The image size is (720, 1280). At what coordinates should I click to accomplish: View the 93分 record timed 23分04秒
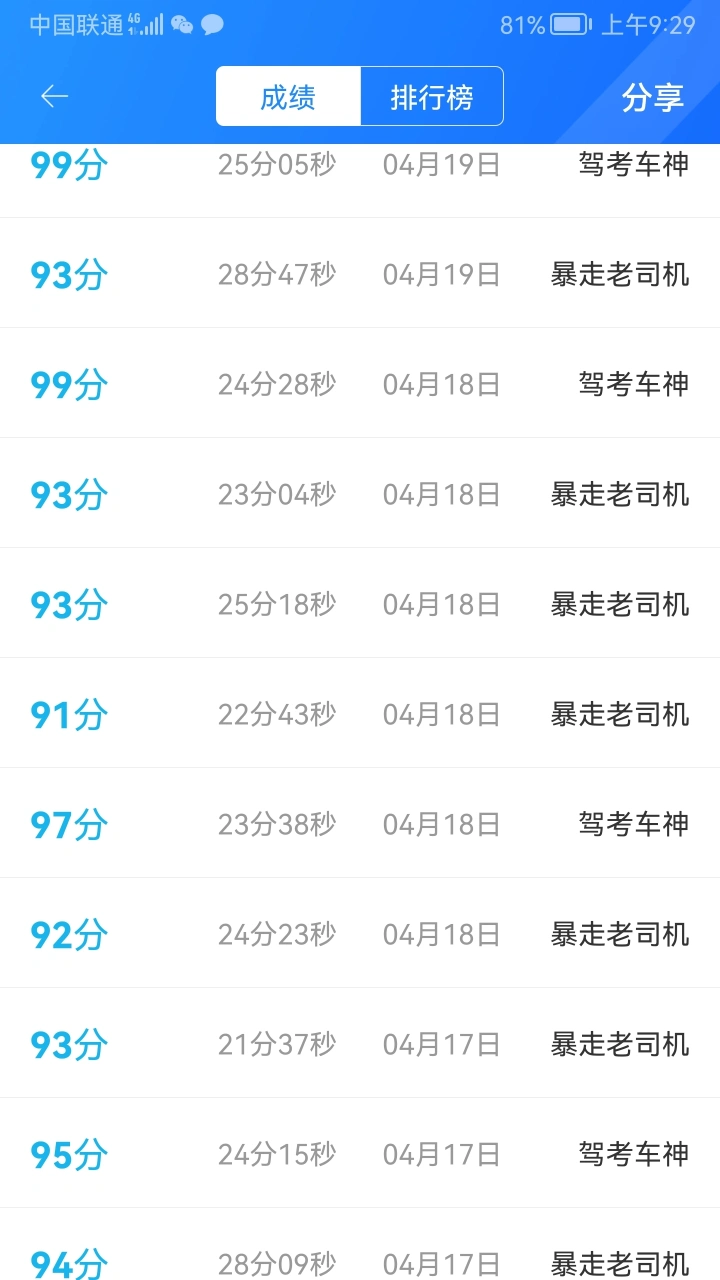click(360, 494)
